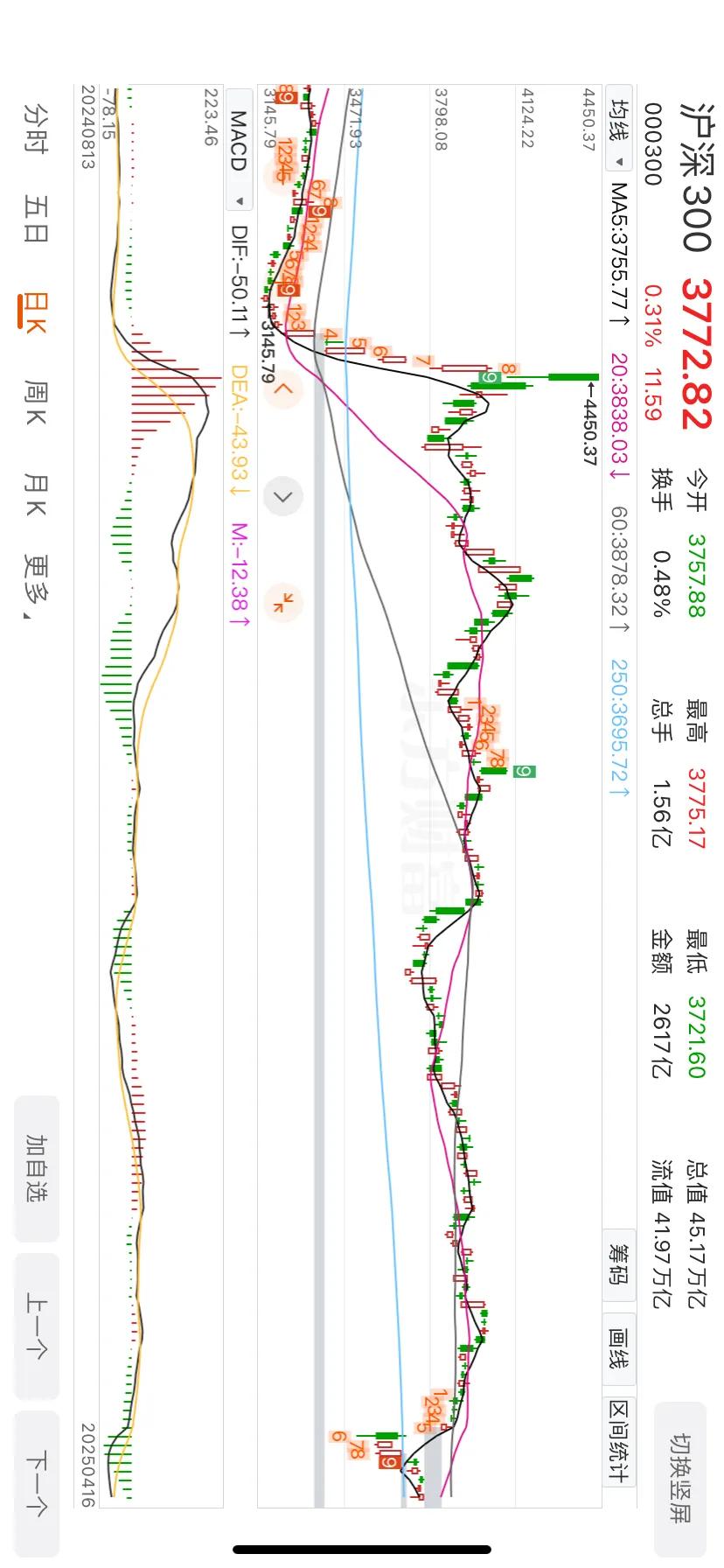This screenshot has height=1568, width=724.
Task: Tap the gray right-arrow chart pan button
Action: (283, 496)
